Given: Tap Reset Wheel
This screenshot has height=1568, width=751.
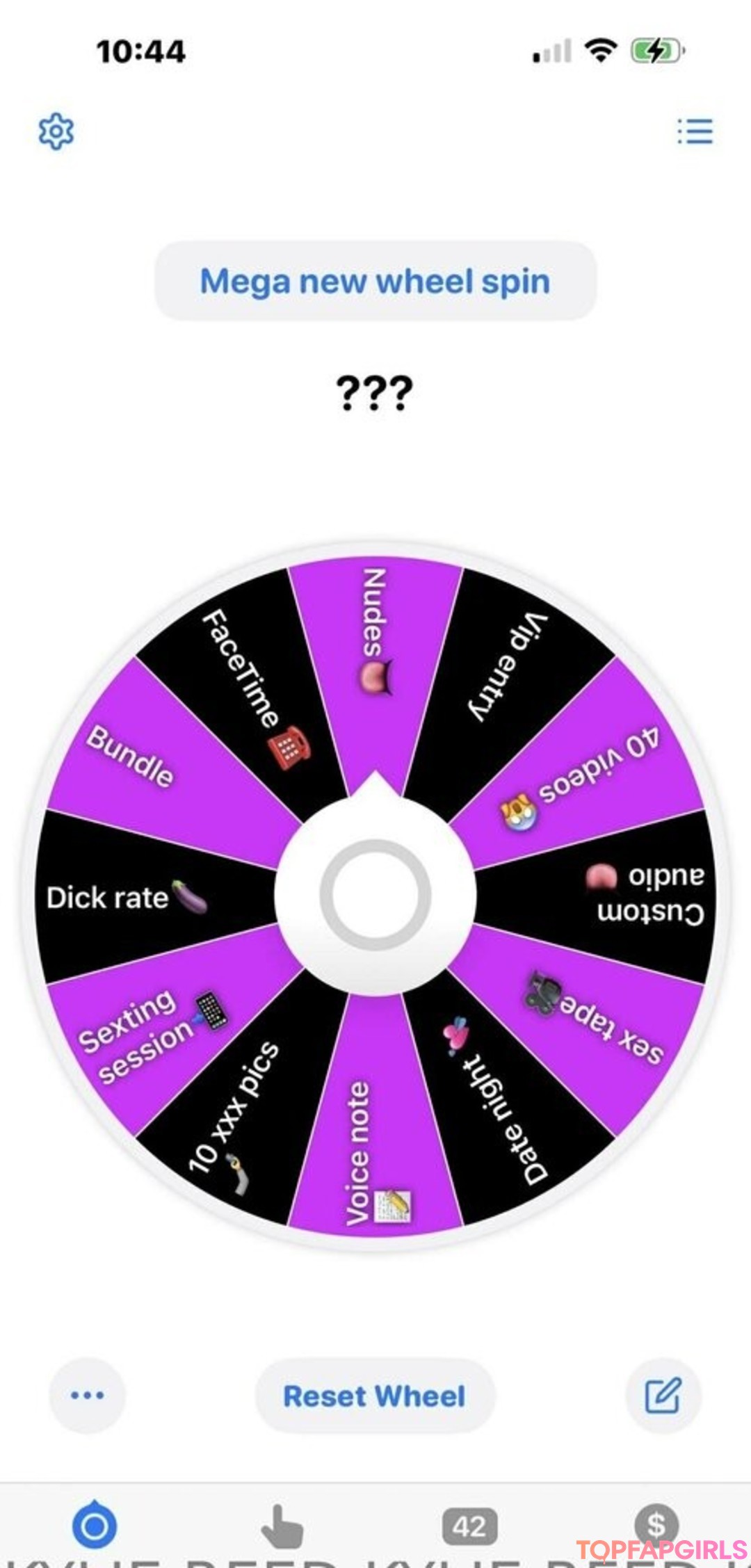Looking at the screenshot, I should 375,1396.
